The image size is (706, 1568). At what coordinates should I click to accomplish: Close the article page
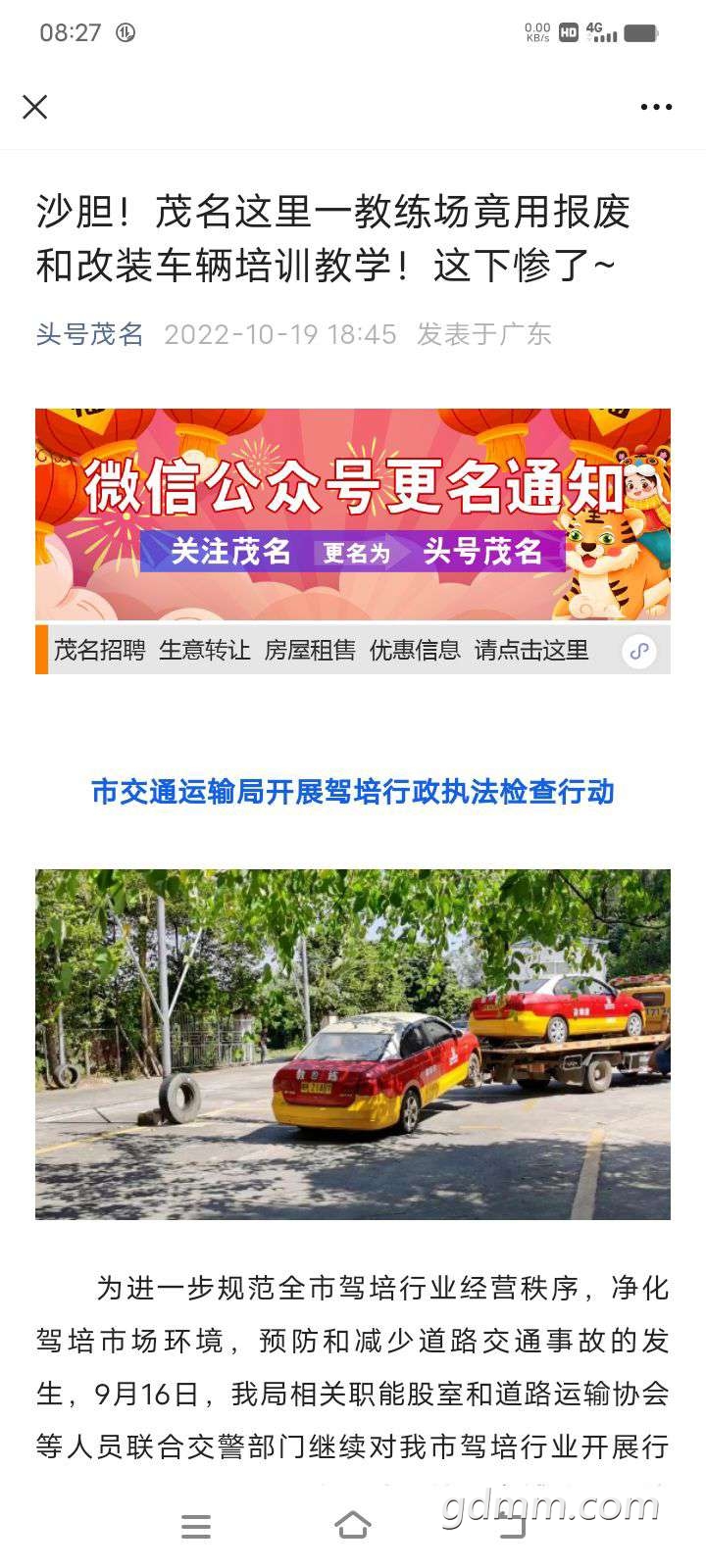[x=35, y=107]
